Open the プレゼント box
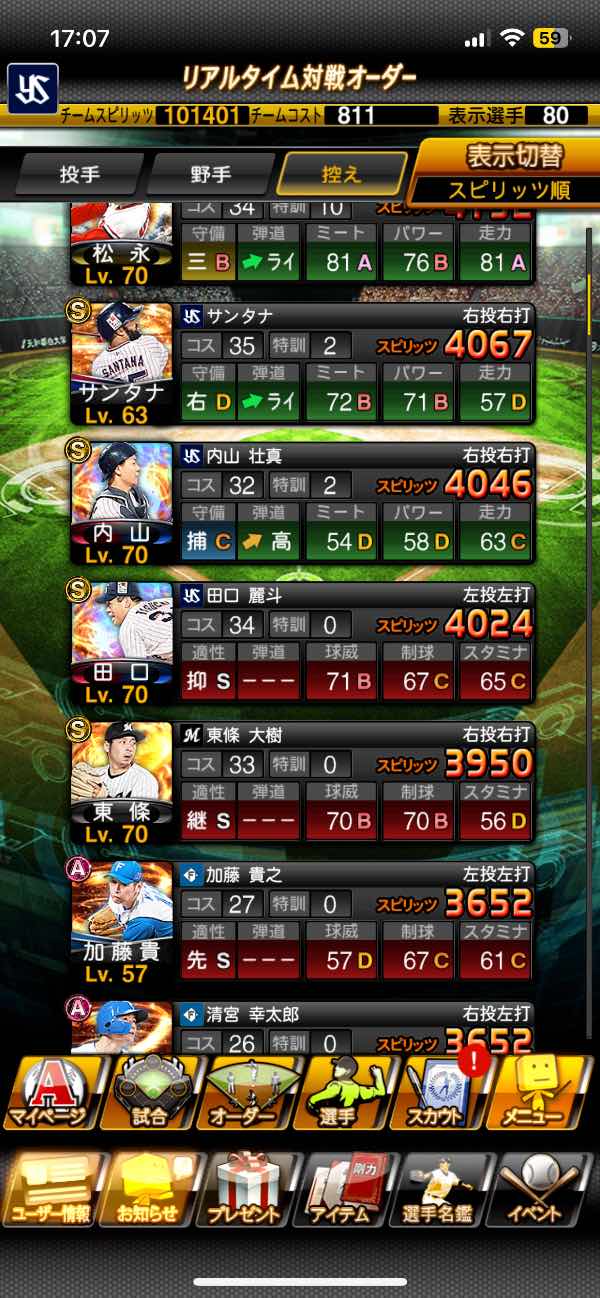This screenshot has width=600, height=1298. [245, 1190]
